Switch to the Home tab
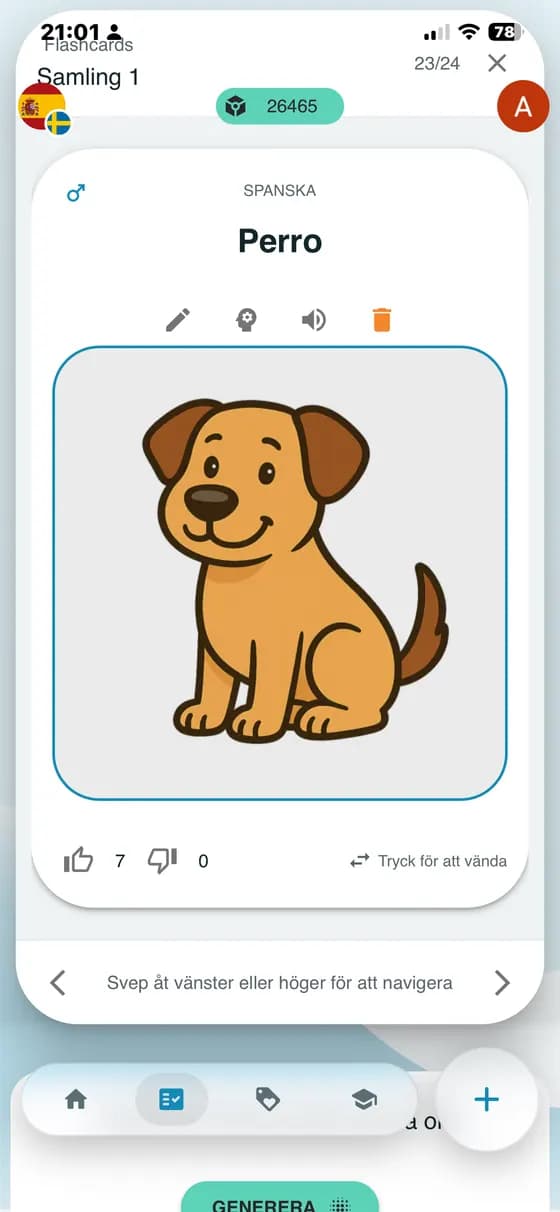560x1212 pixels. pyautogui.click(x=76, y=1100)
